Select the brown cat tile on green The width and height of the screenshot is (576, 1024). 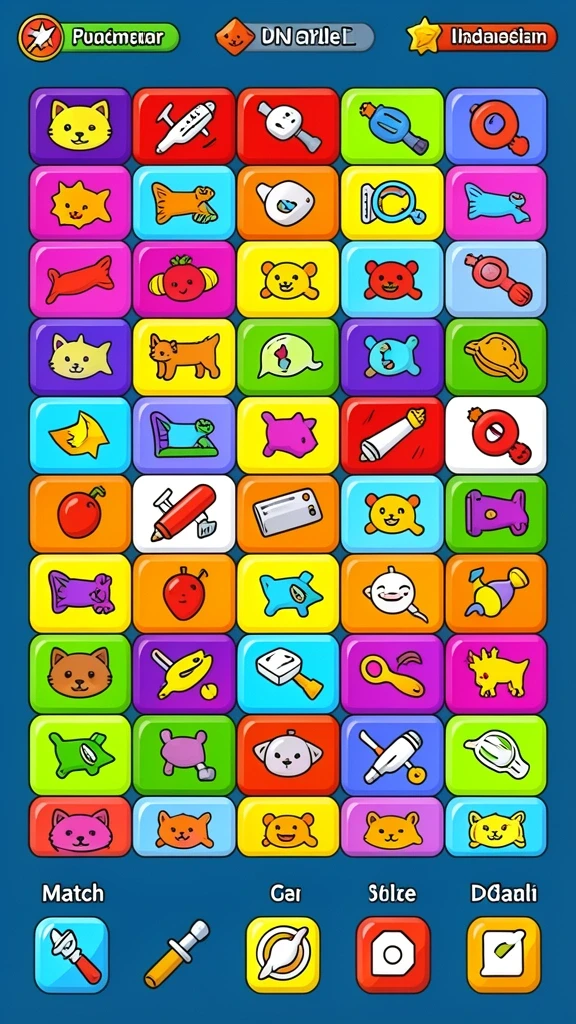click(x=80, y=673)
